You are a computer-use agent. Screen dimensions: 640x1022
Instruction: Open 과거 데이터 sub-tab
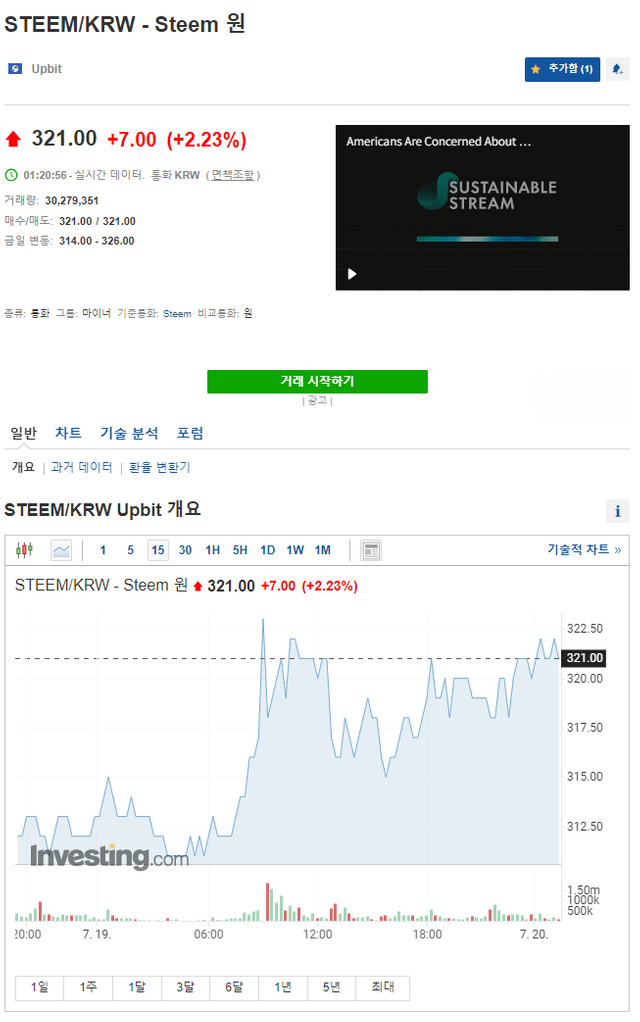81,467
